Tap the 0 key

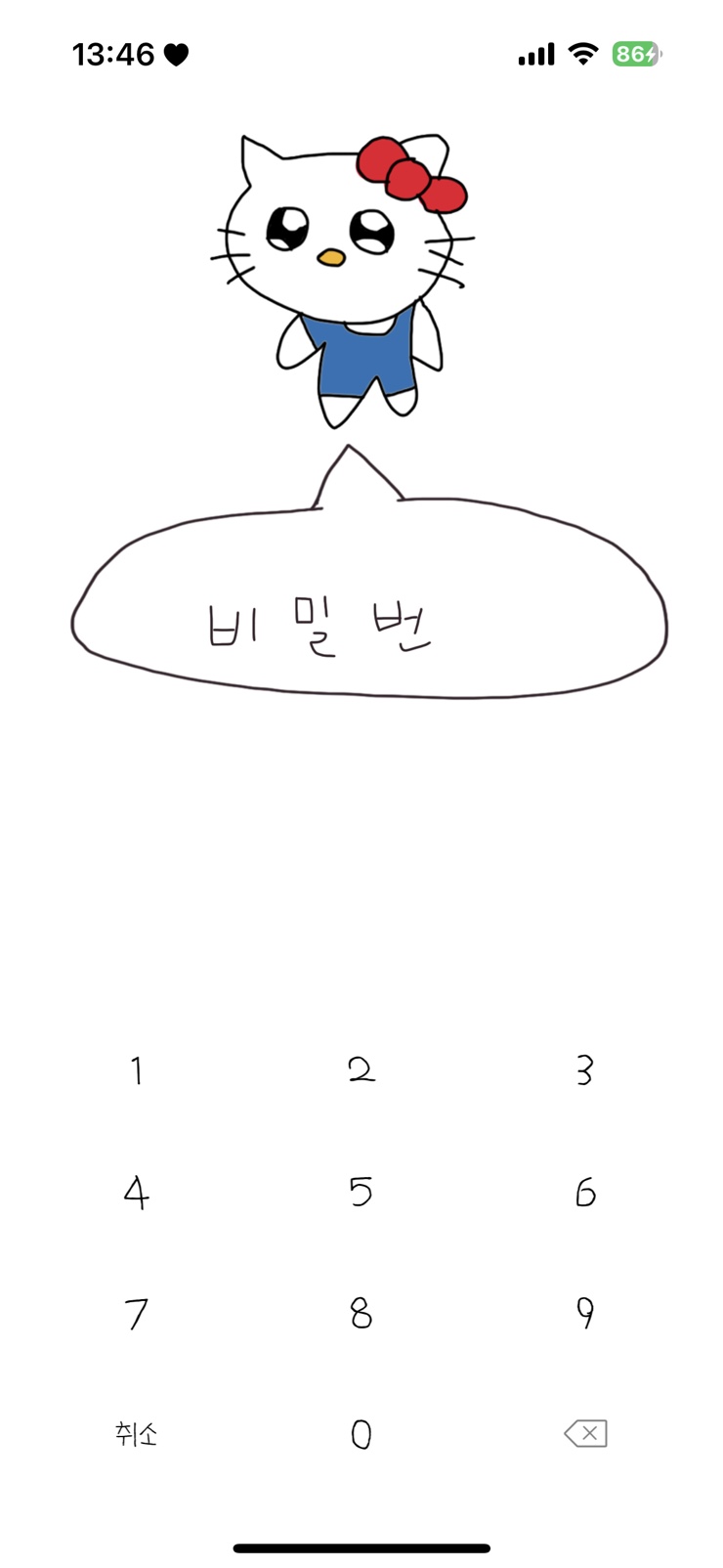pos(361,1434)
